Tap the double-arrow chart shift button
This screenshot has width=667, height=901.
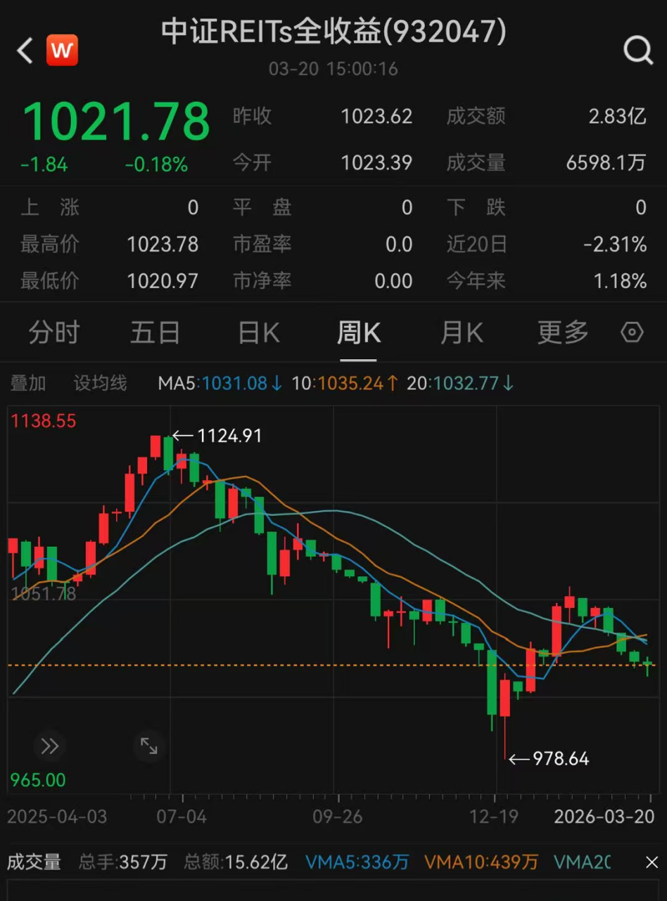click(x=49, y=745)
